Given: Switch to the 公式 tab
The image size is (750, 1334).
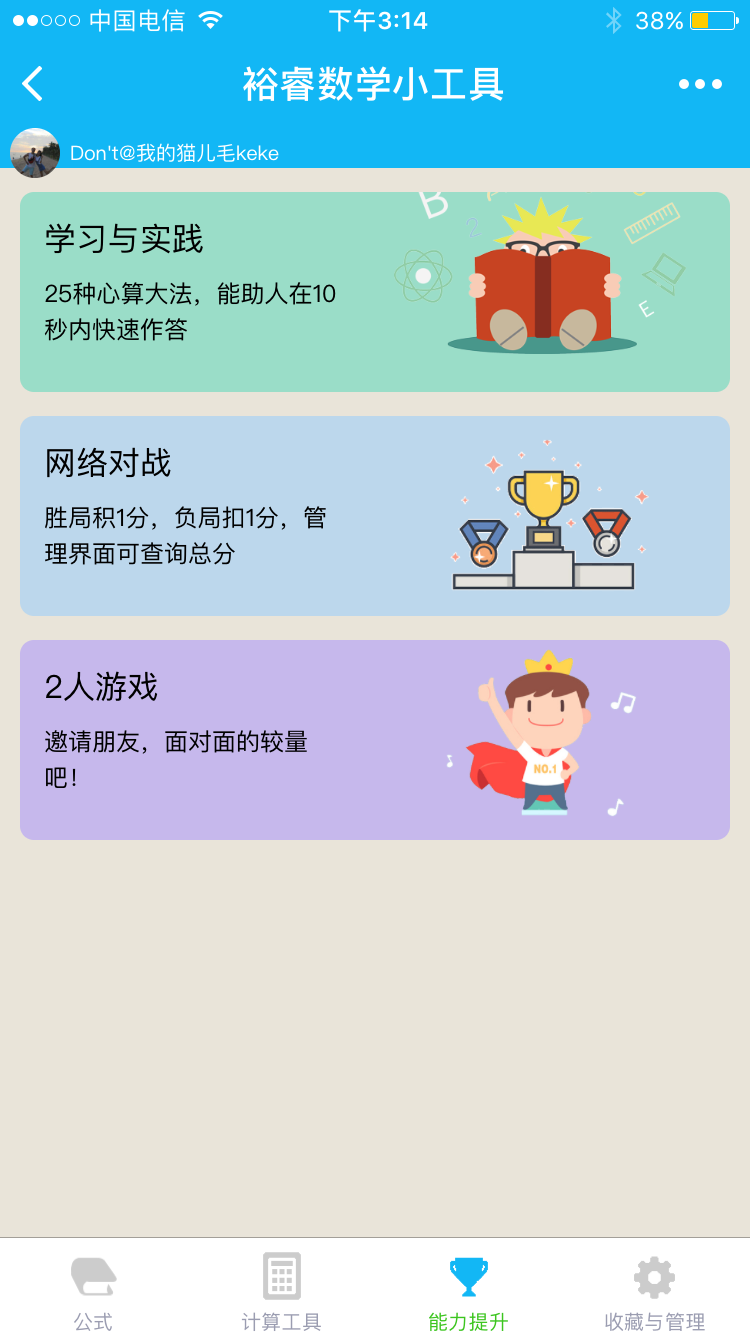Looking at the screenshot, I should (93, 1292).
